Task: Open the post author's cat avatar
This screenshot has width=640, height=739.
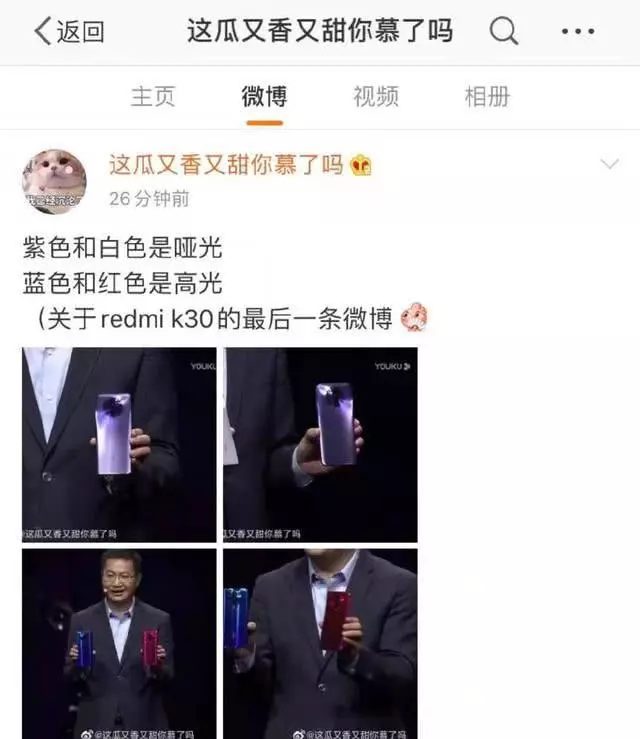Action: tap(54, 180)
